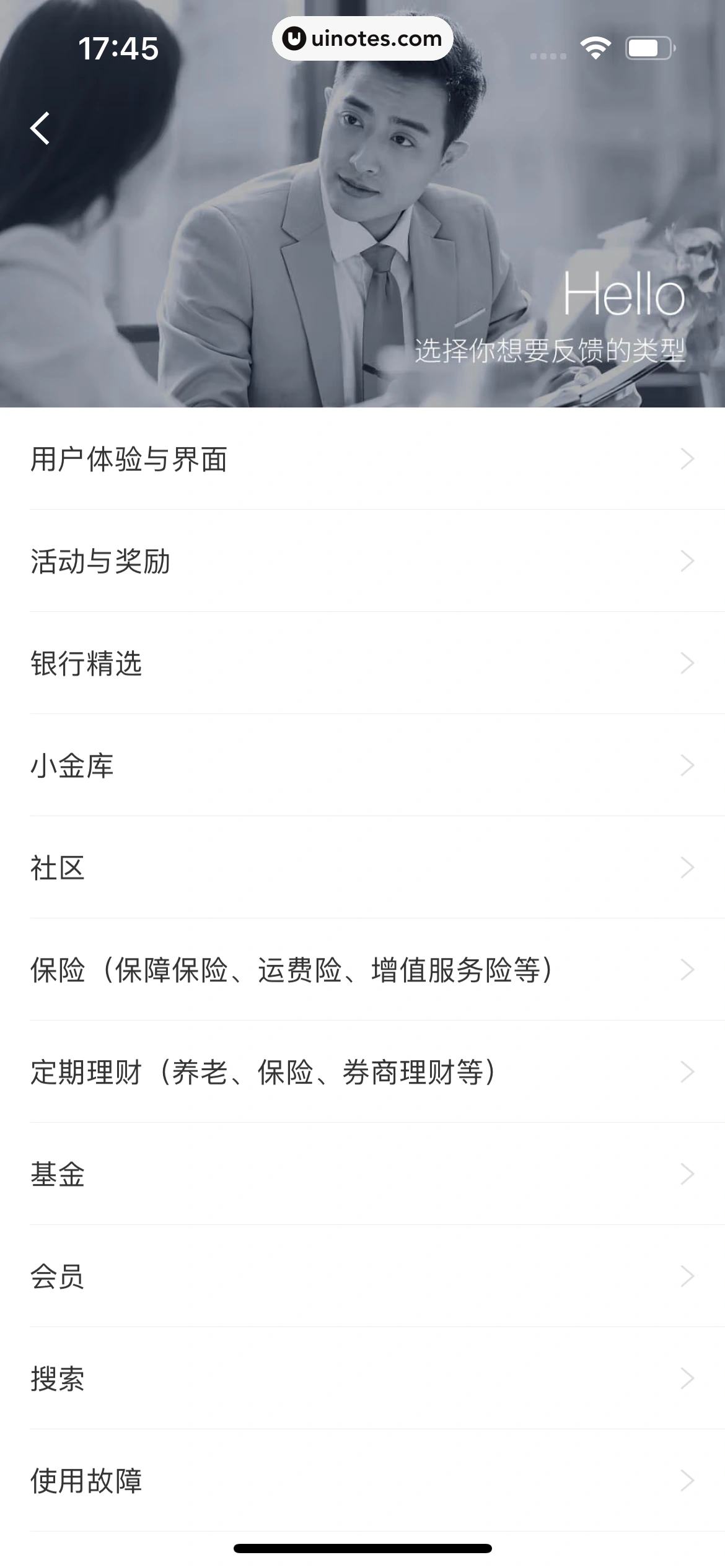Select 保险（保障保险、运费险、增值服务险等）
This screenshot has width=725, height=1568.
pyautogui.click(x=362, y=970)
